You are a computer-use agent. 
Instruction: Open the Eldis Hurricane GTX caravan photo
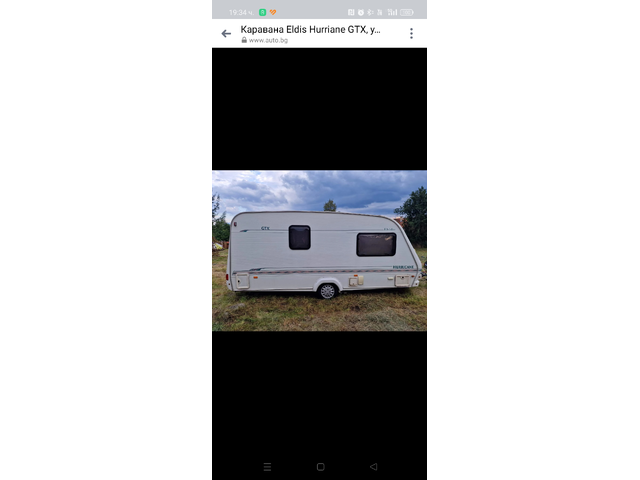pos(319,251)
